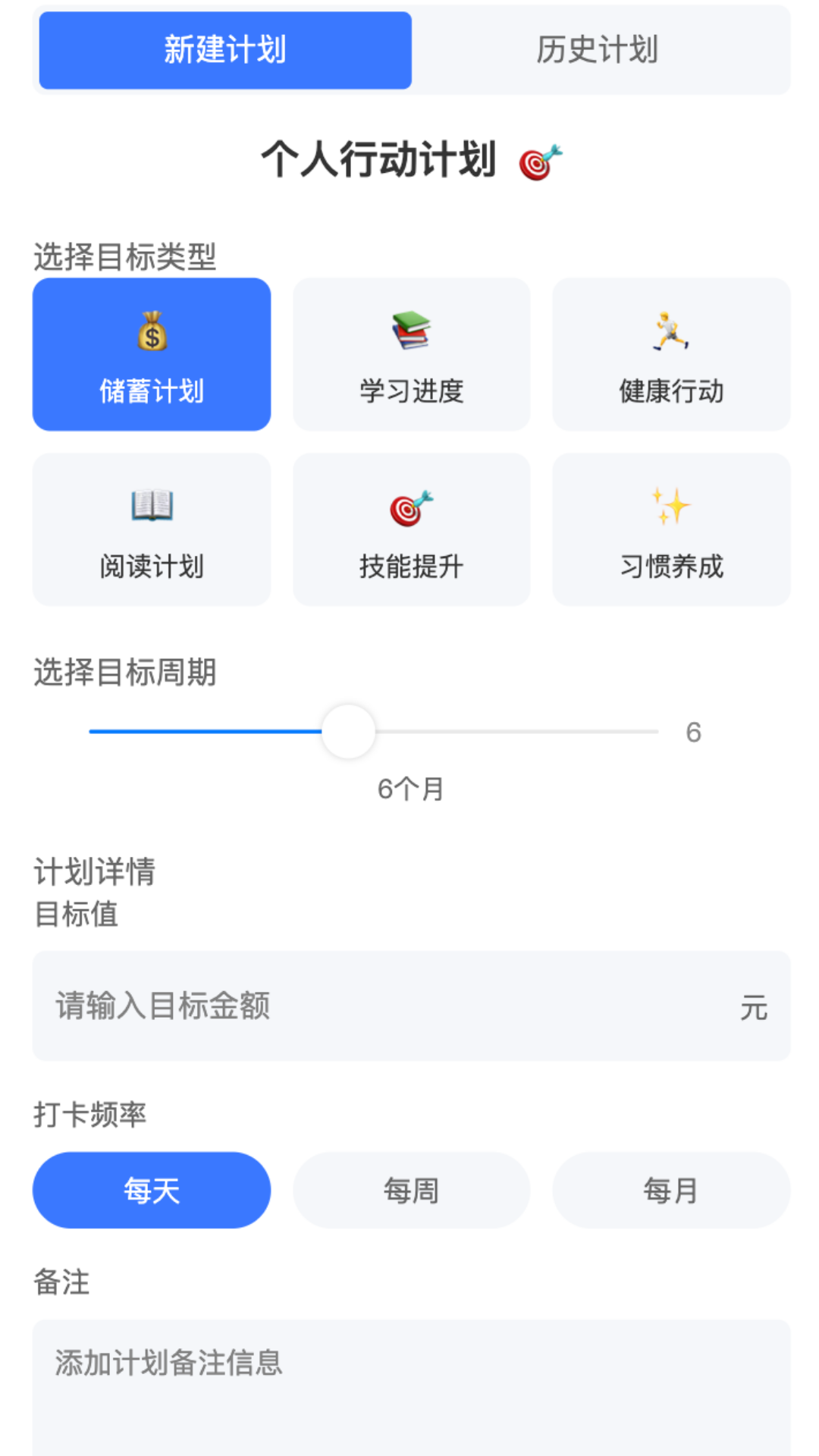Image resolution: width=819 pixels, height=1456 pixels.
Task: Click the slider track to change the period
Action: (x=516, y=732)
